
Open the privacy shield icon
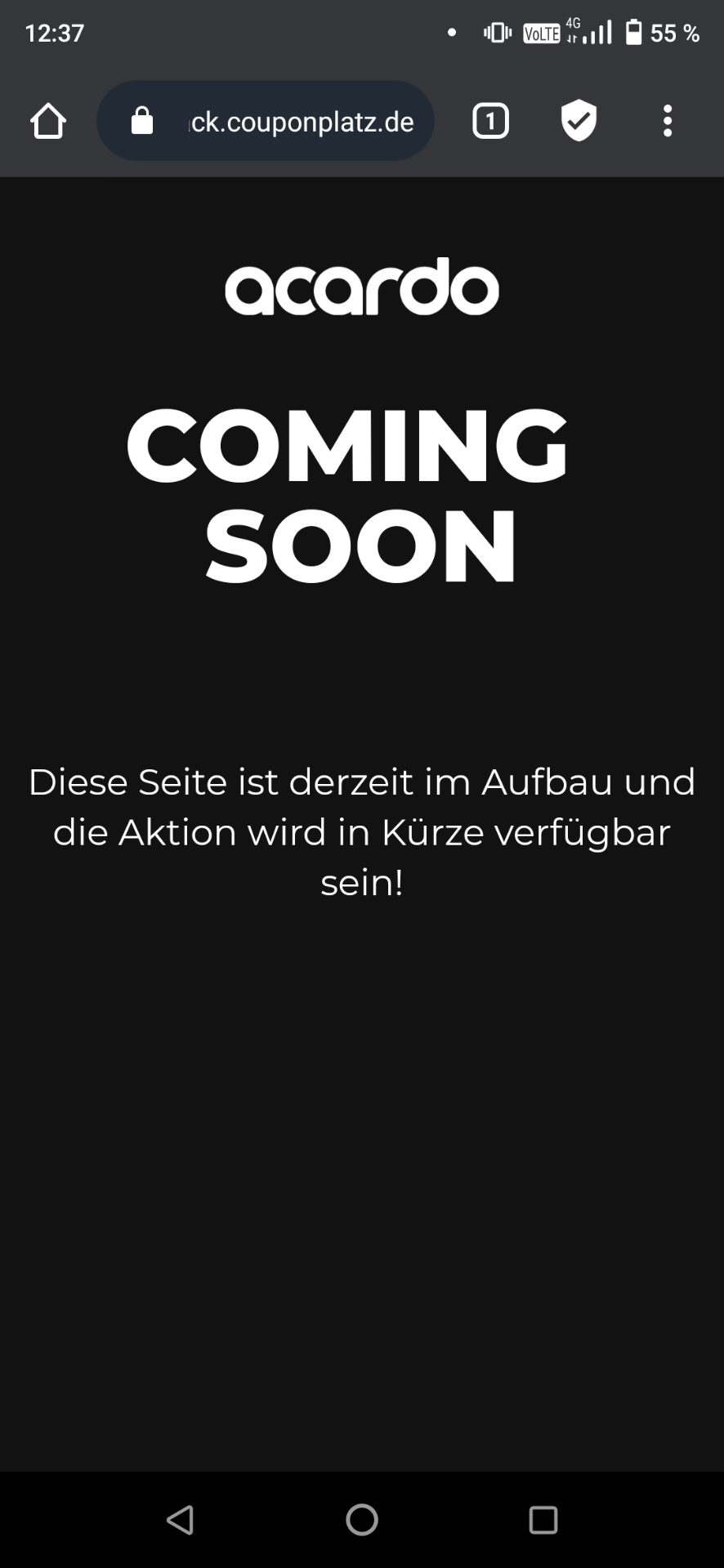point(579,121)
